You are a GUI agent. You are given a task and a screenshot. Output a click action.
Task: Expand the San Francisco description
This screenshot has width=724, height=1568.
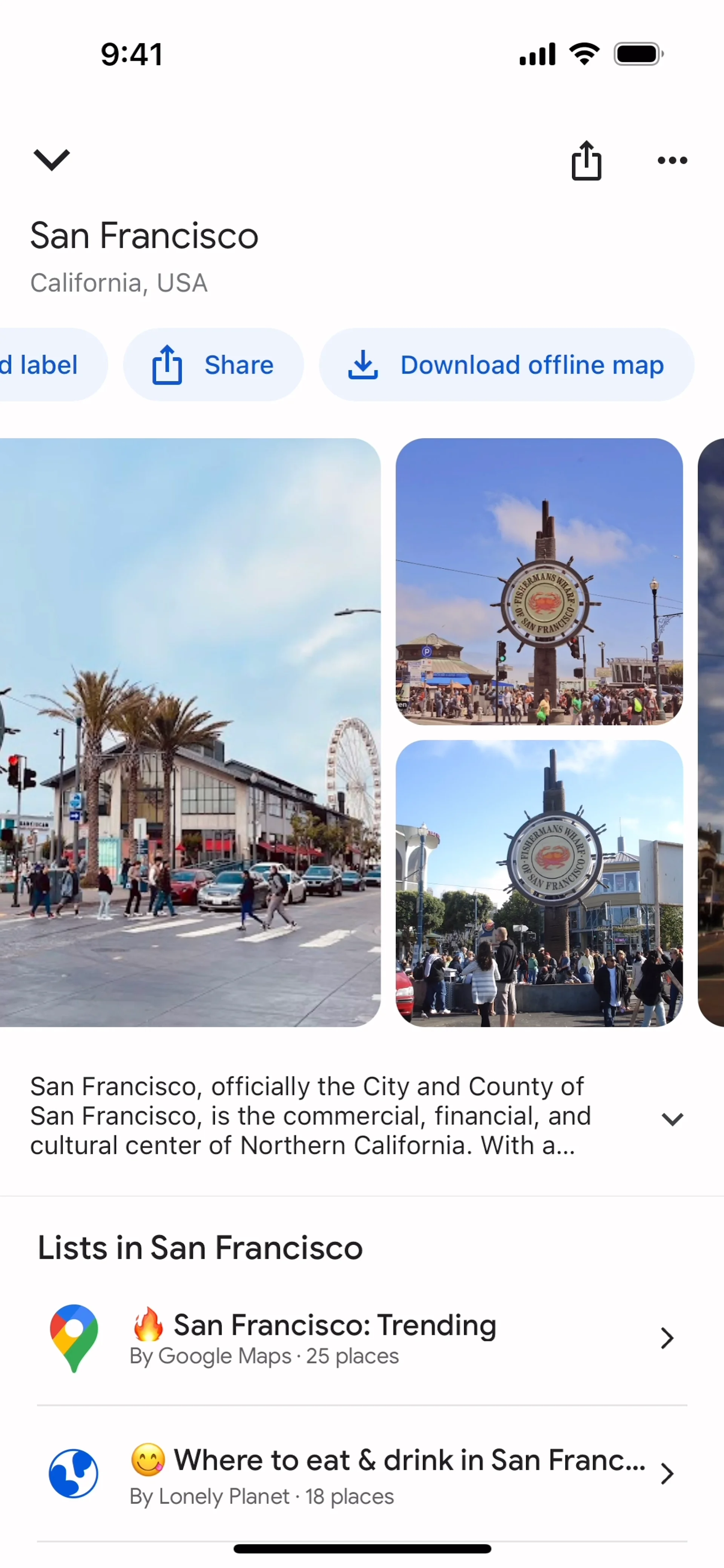[672, 1119]
